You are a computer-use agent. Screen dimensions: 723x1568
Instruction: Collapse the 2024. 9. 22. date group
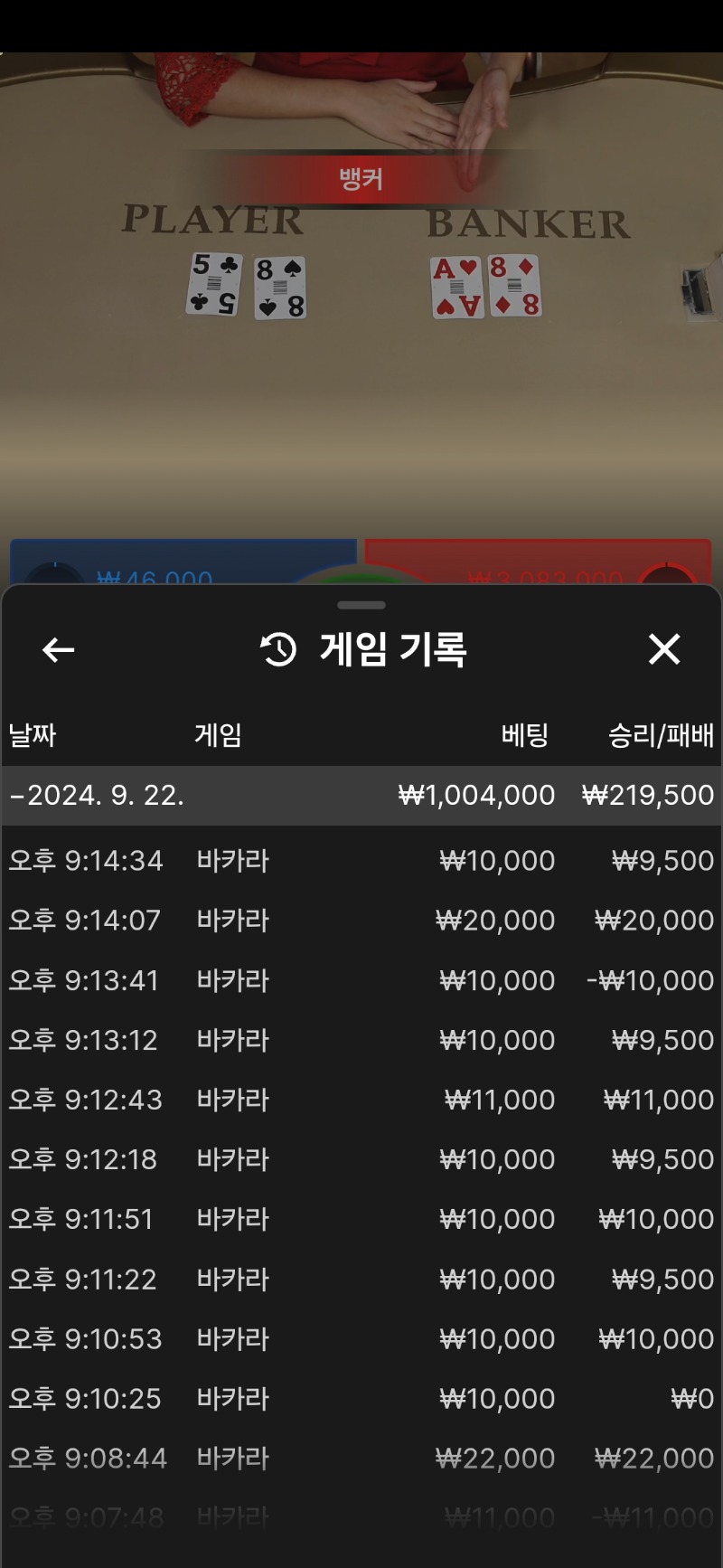(361, 796)
